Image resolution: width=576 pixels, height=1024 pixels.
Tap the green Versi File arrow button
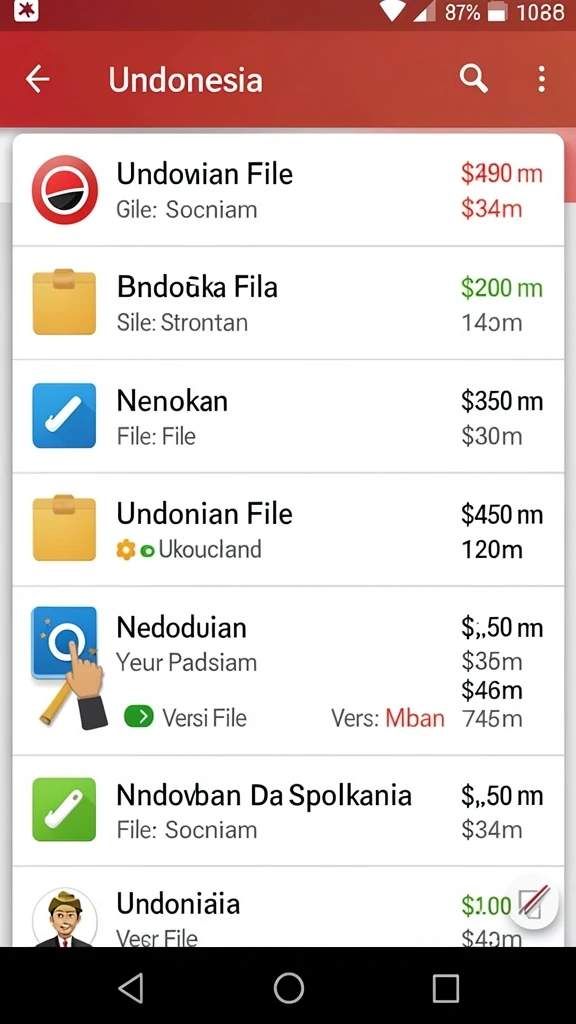tap(139, 717)
